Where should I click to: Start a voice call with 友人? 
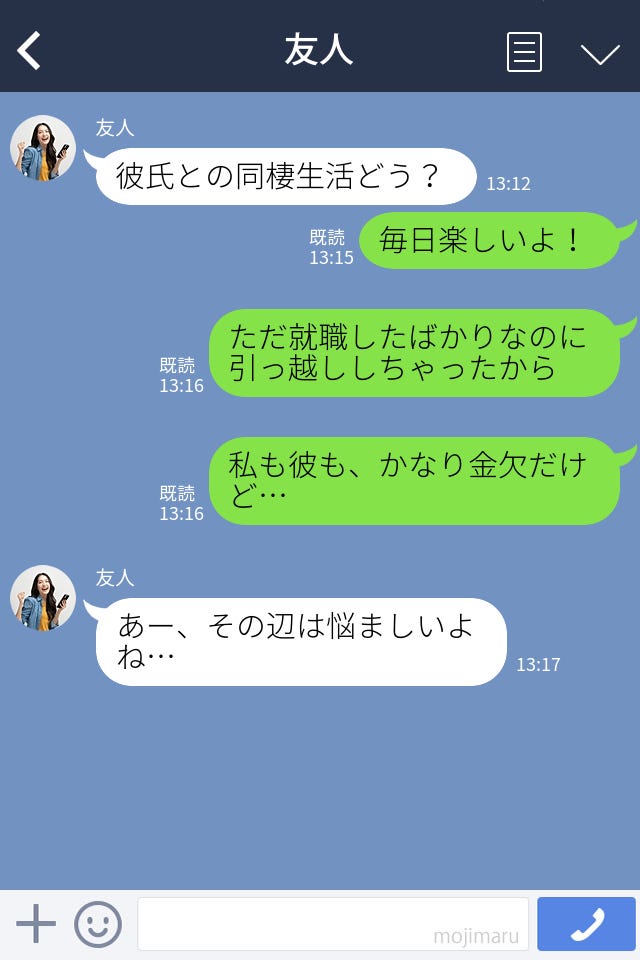[x=586, y=924]
